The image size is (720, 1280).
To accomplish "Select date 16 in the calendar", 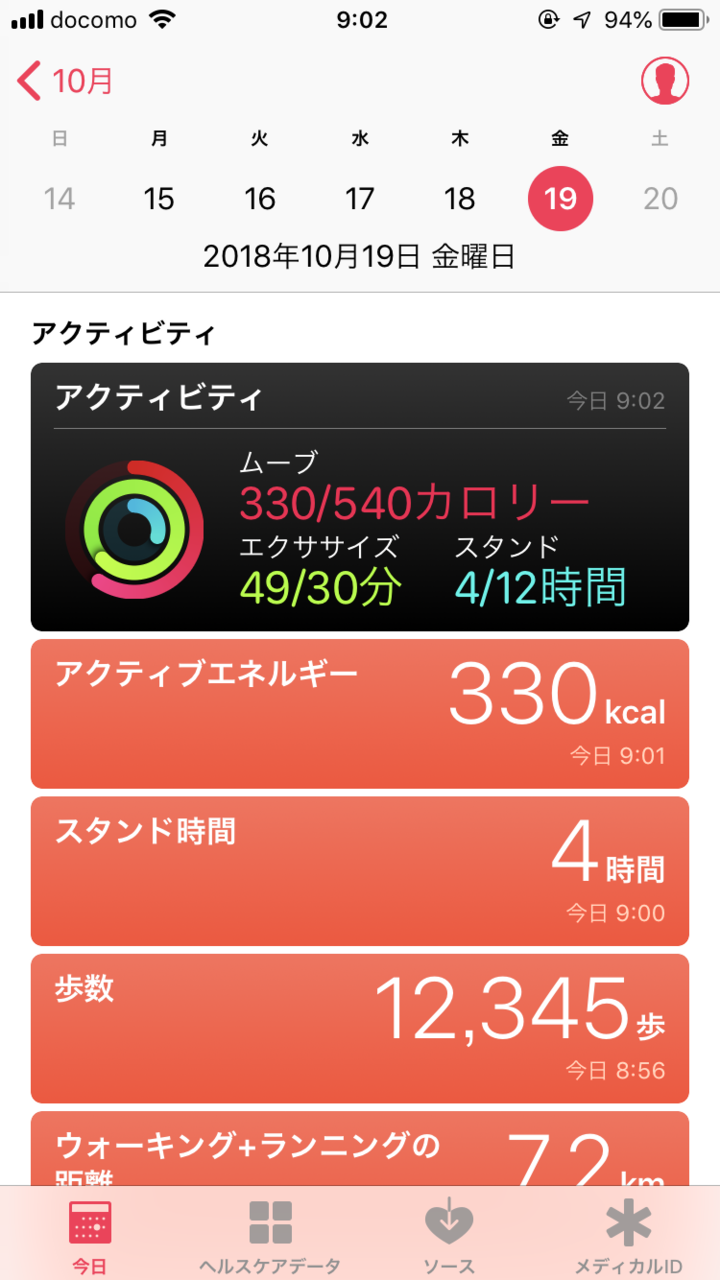I will (260, 198).
